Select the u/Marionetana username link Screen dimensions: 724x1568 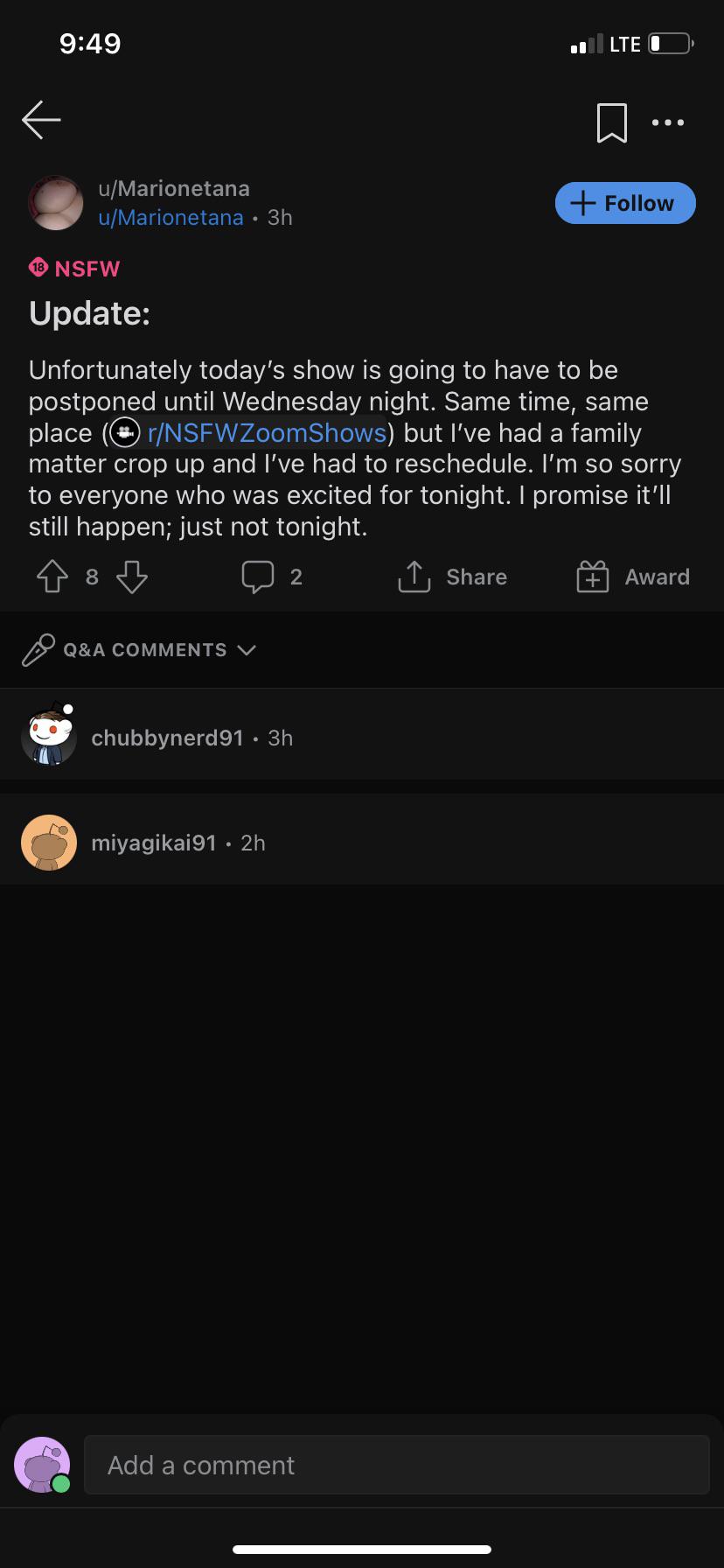[x=170, y=217]
